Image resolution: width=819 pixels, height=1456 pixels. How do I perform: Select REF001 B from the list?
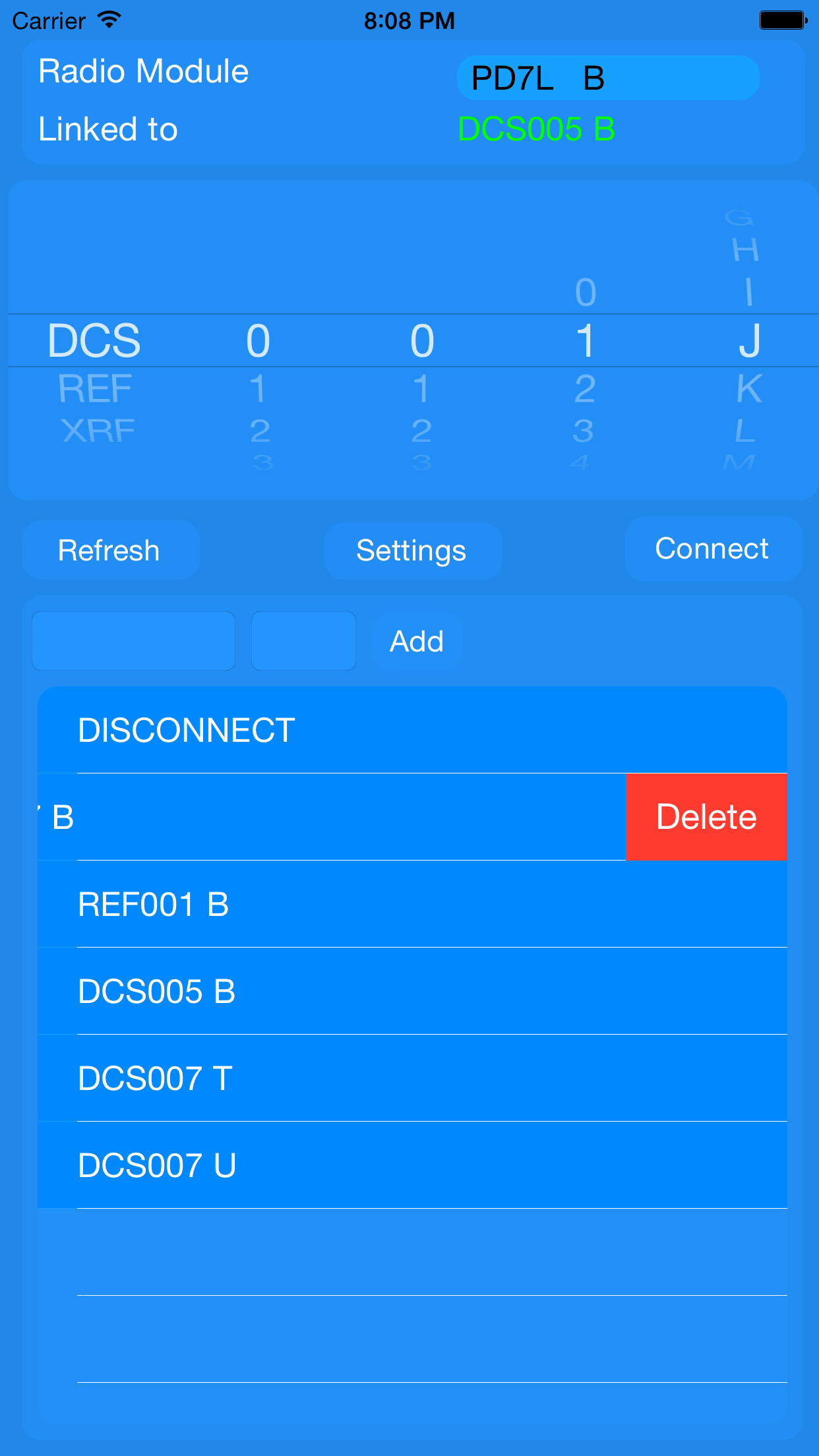[x=412, y=904]
